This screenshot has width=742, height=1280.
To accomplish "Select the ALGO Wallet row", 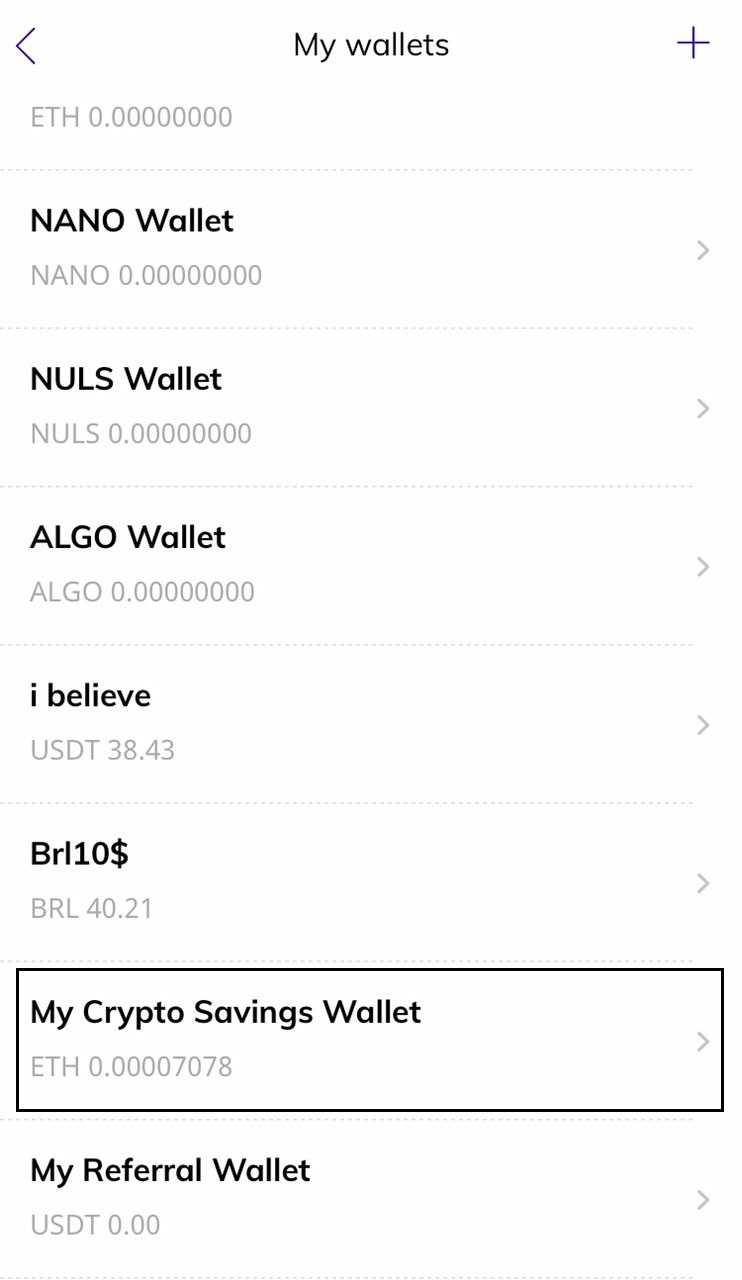I will tap(371, 566).
